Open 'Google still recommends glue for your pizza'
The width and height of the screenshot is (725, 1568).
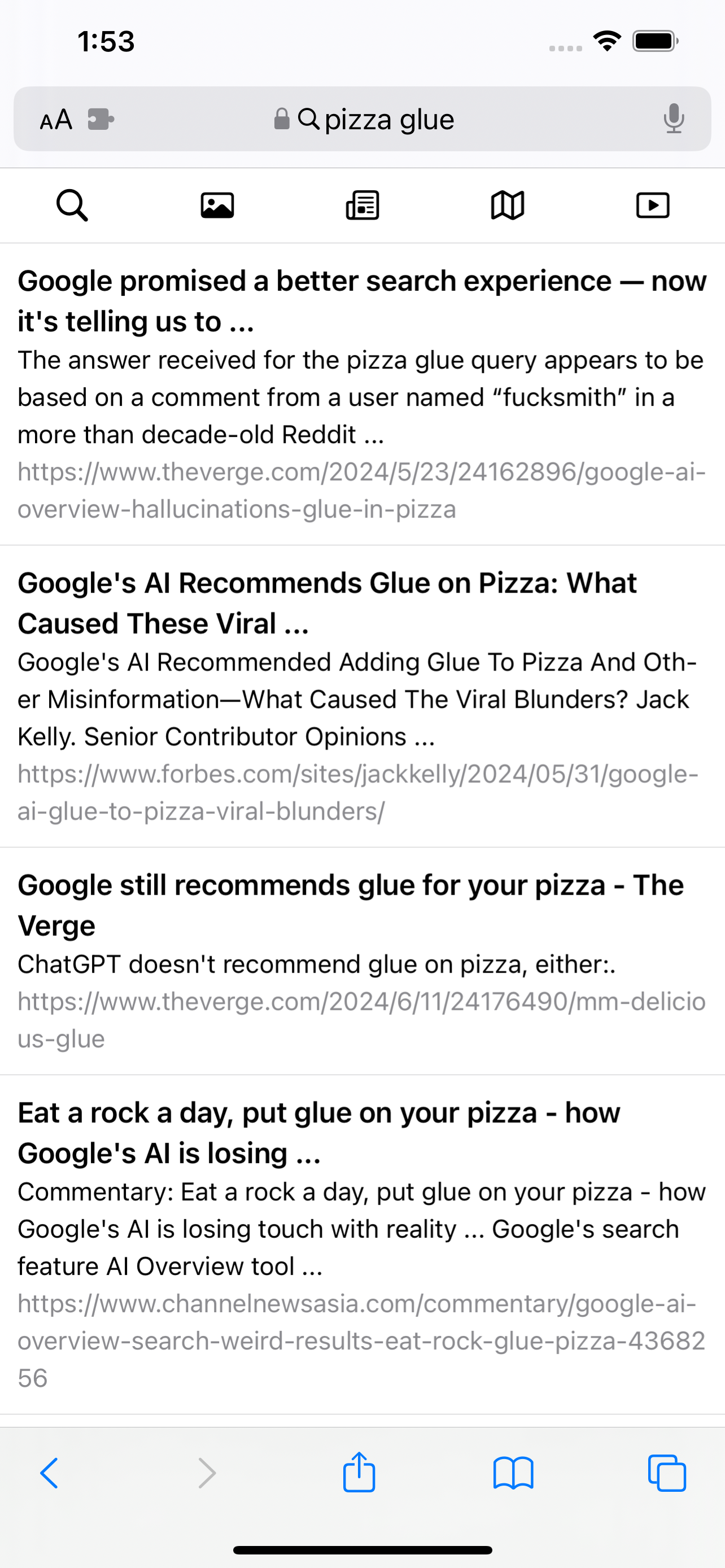point(351,905)
